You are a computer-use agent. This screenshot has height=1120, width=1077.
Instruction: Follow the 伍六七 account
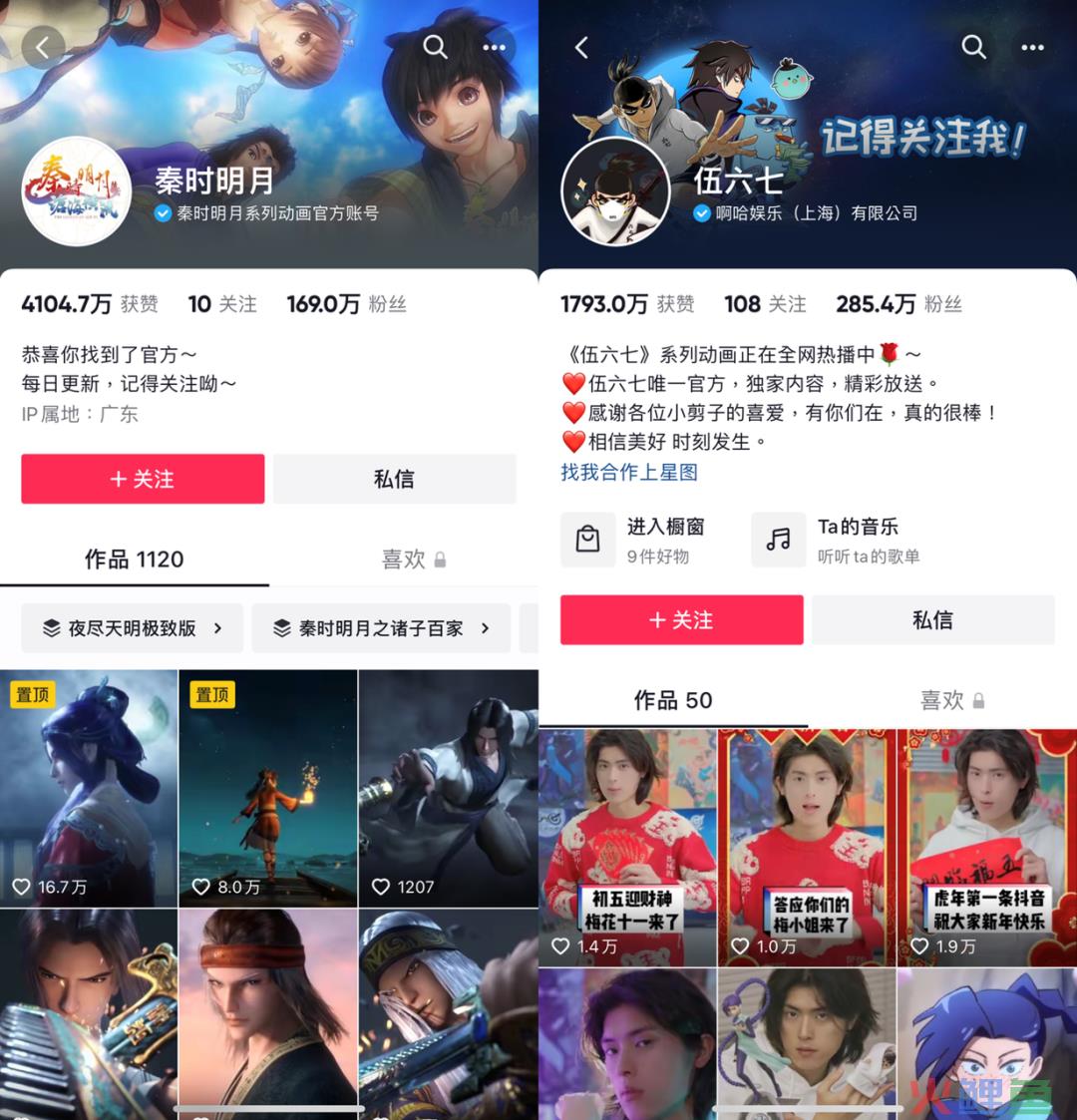click(681, 620)
